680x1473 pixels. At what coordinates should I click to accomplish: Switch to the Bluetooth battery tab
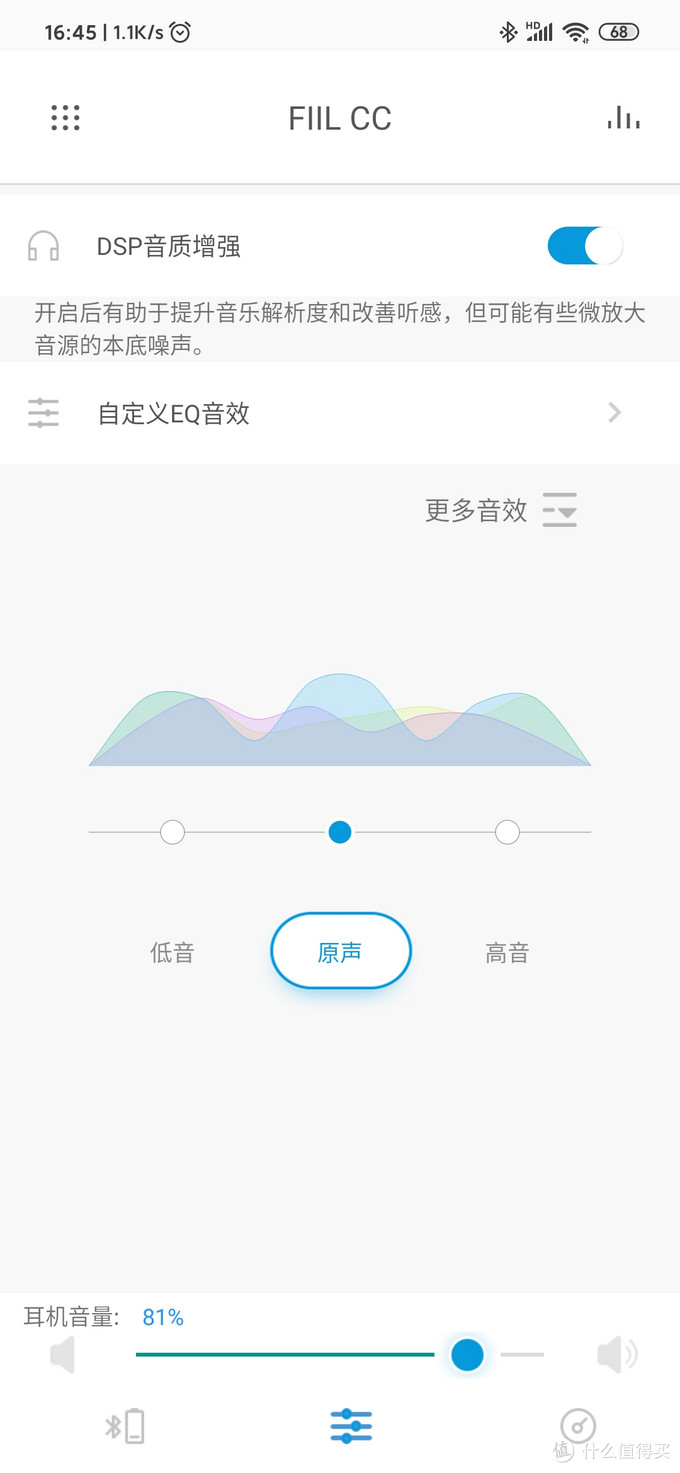click(125, 1426)
